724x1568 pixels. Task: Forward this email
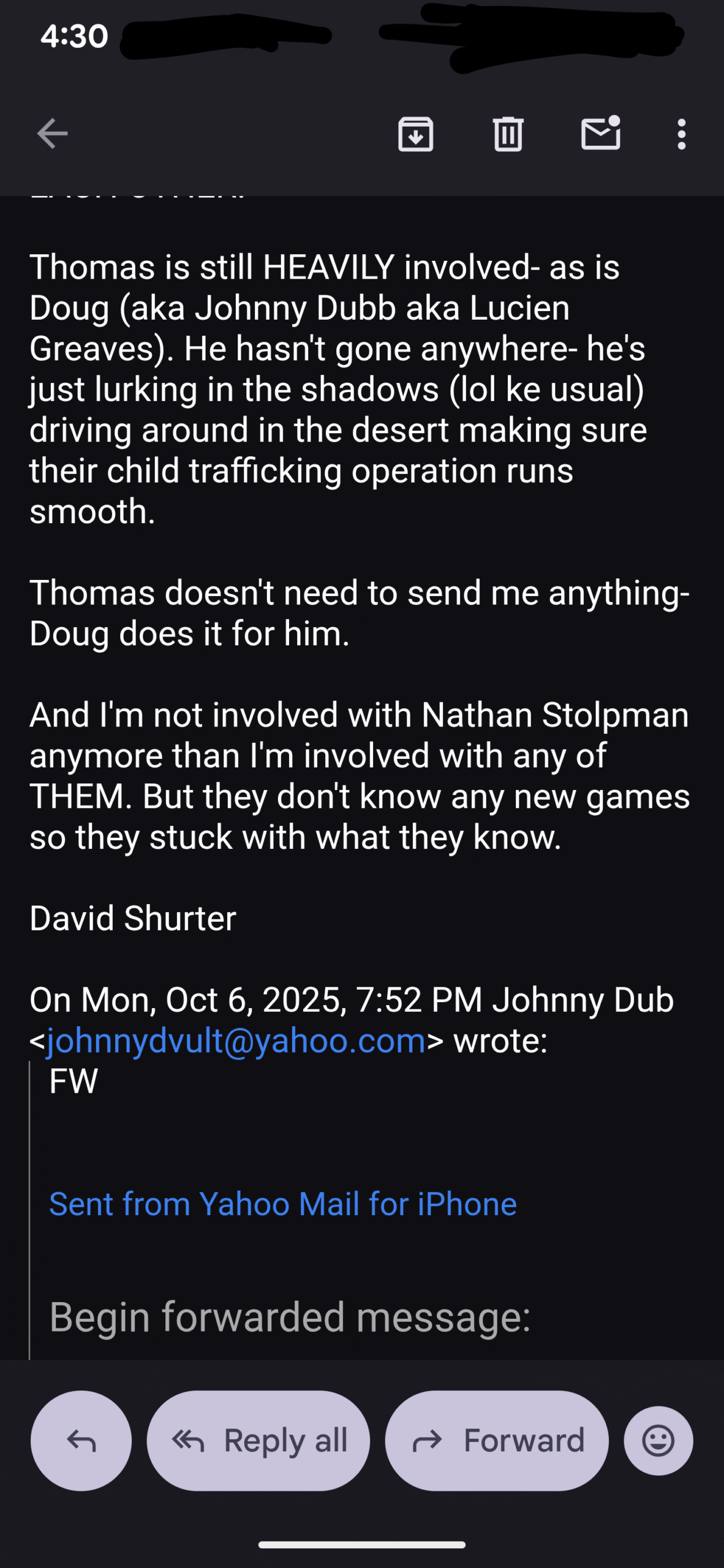(497, 1441)
